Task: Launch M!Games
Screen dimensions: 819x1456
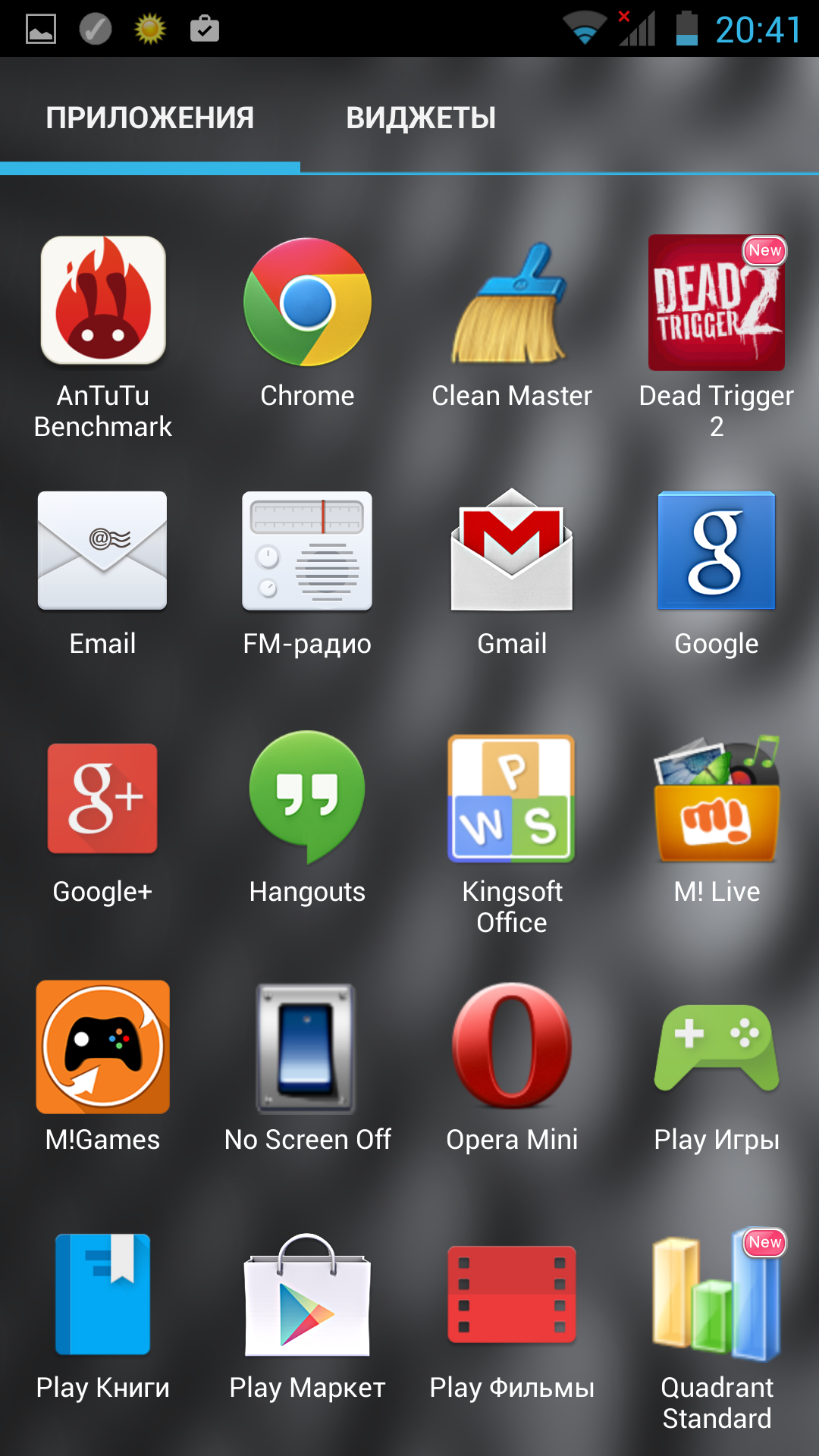Action: (x=102, y=1065)
